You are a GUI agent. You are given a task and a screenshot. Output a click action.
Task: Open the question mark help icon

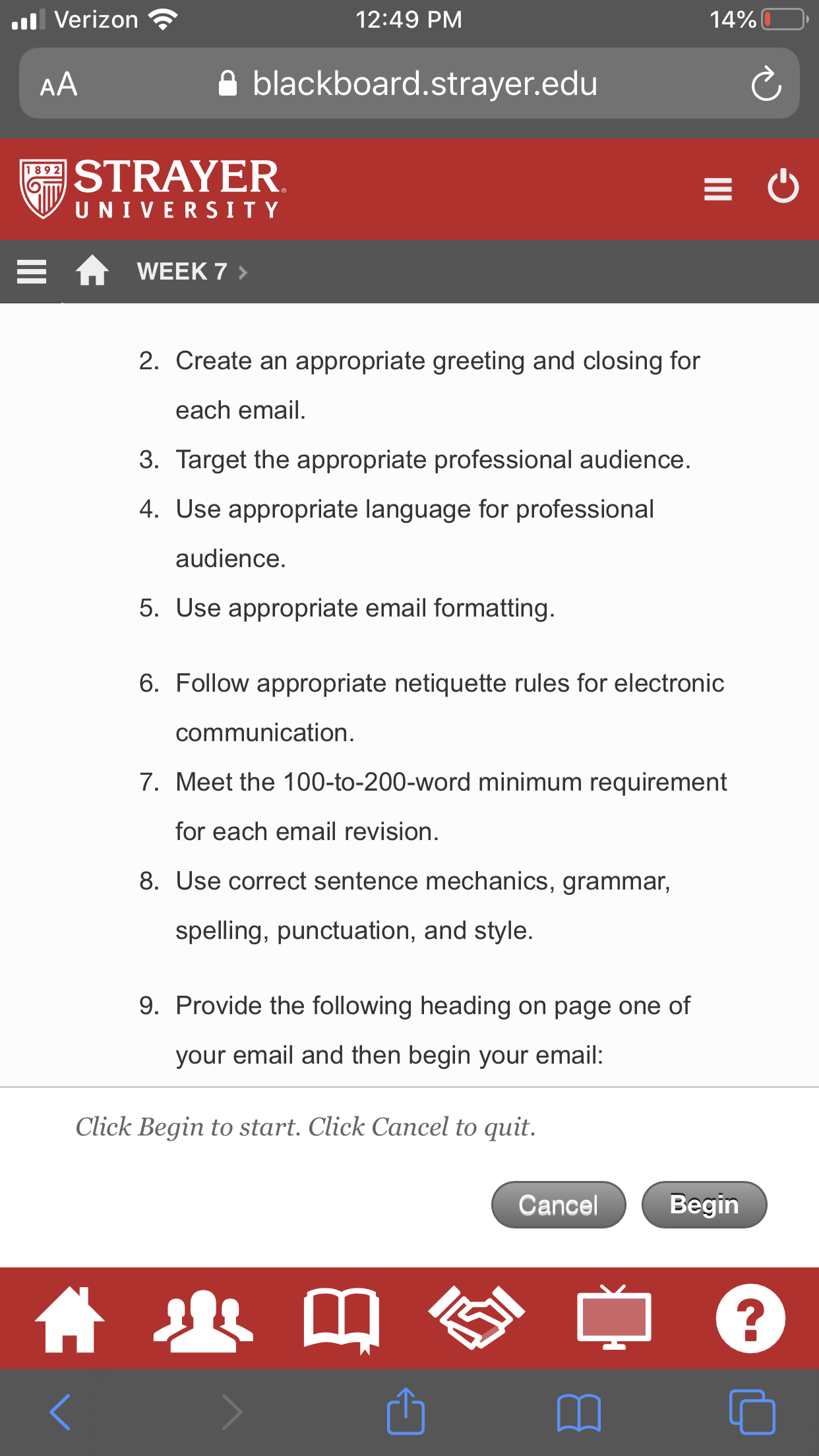750,1318
